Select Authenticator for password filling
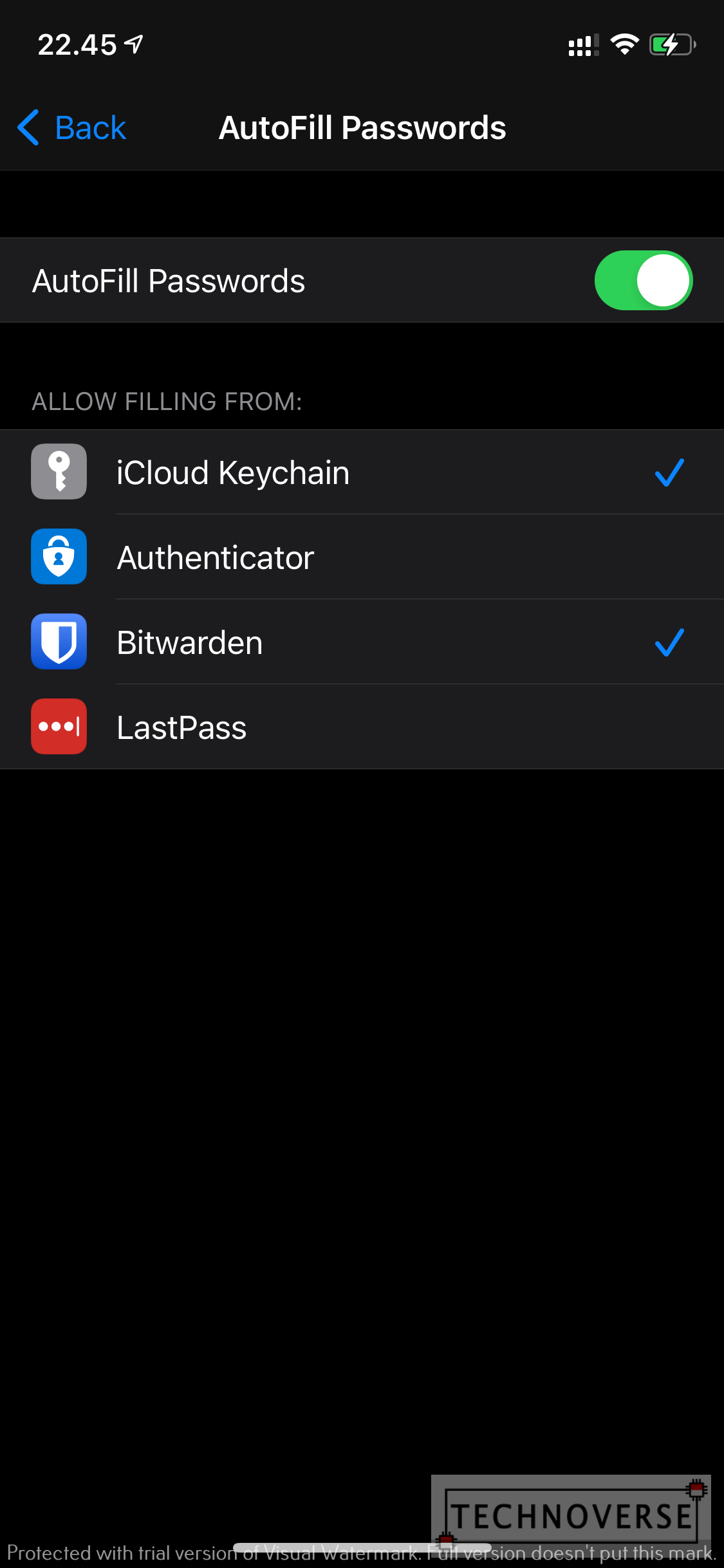The height and width of the screenshot is (1568, 724). click(362, 557)
